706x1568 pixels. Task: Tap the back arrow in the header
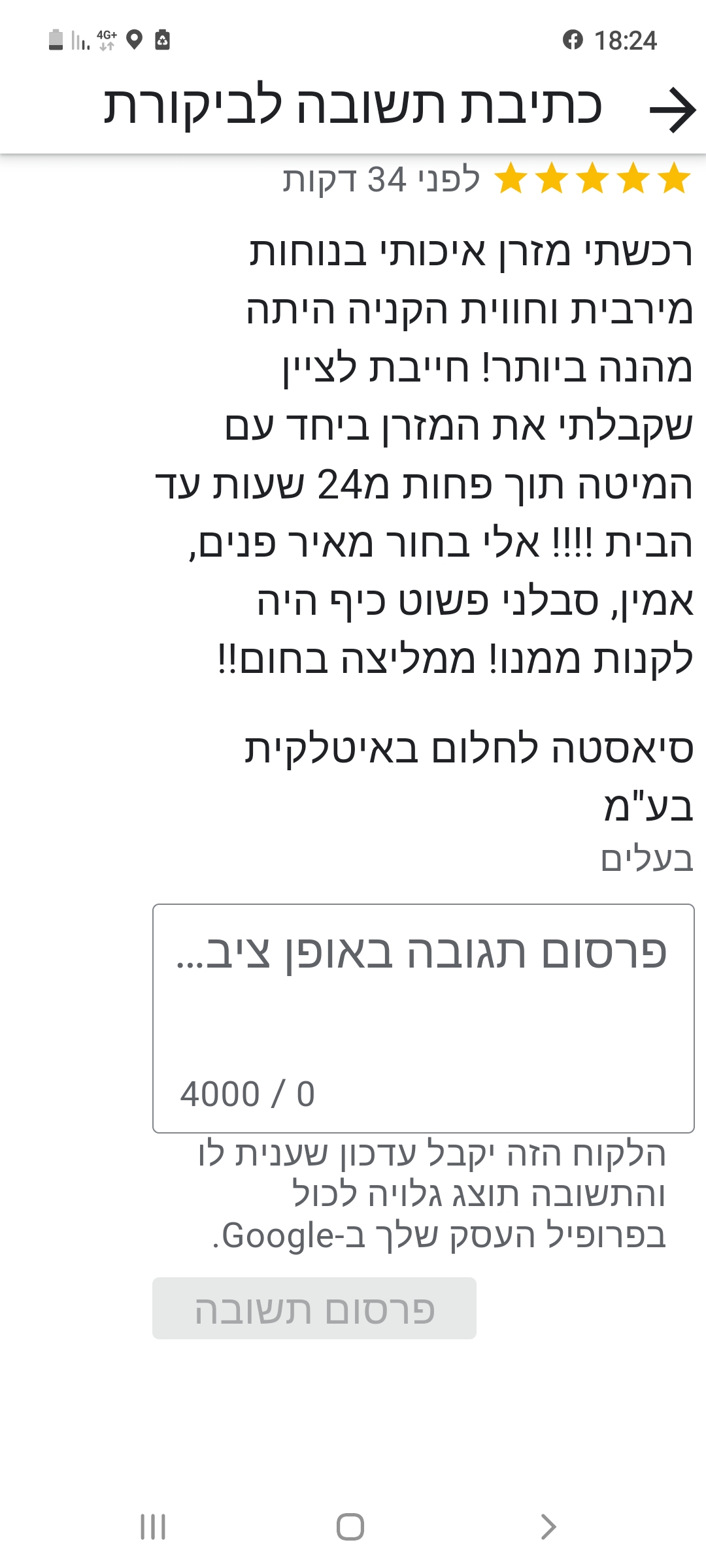point(672,109)
